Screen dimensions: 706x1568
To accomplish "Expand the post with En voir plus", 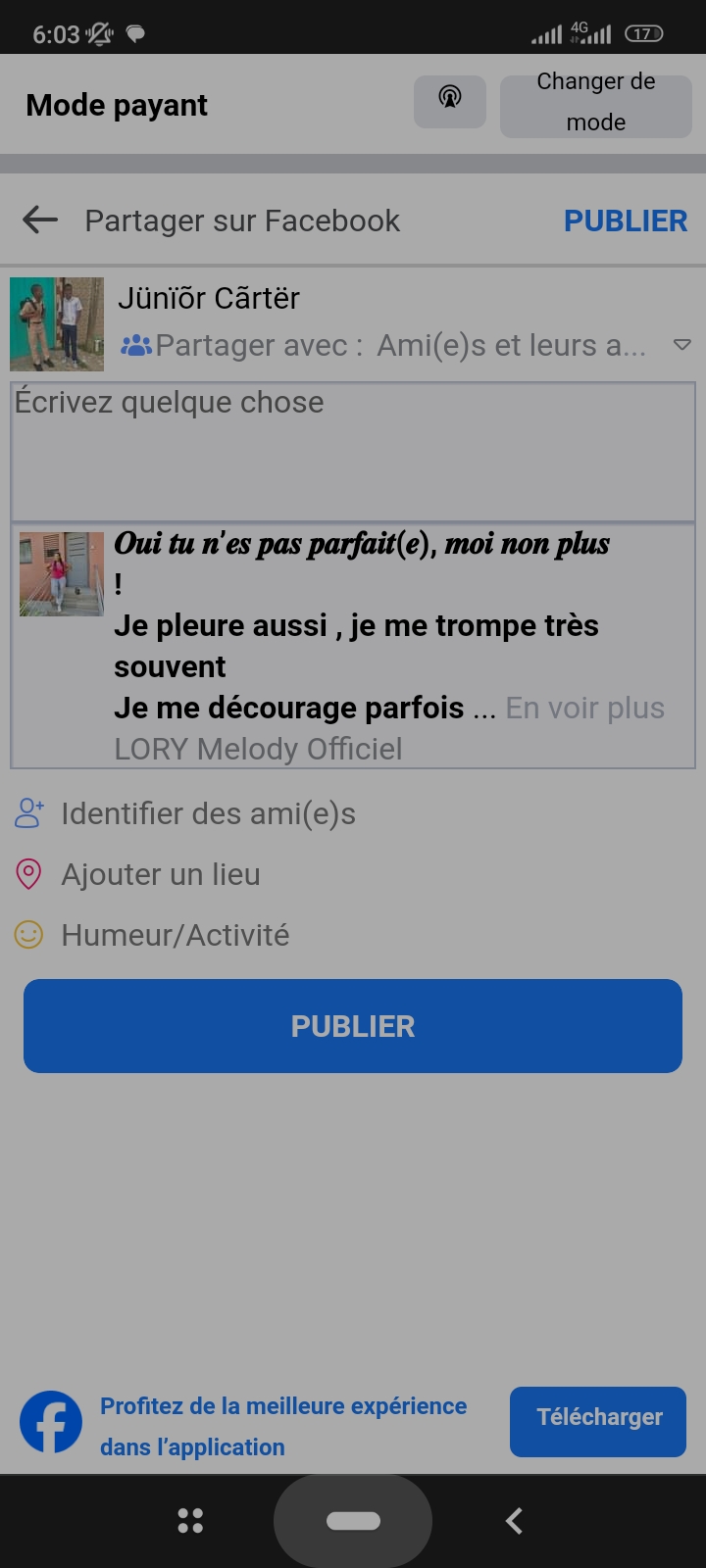I will [584, 709].
